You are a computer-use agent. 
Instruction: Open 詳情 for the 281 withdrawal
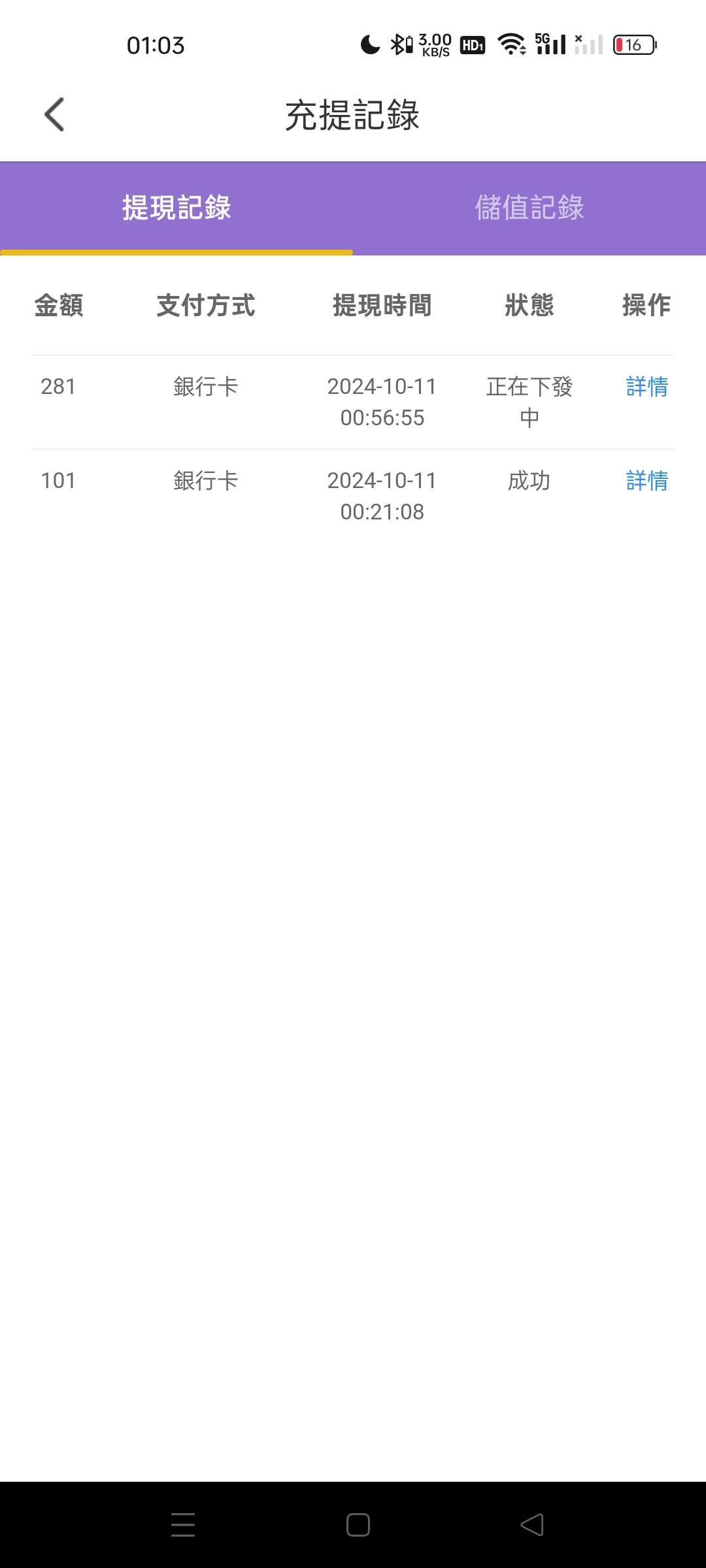point(647,387)
